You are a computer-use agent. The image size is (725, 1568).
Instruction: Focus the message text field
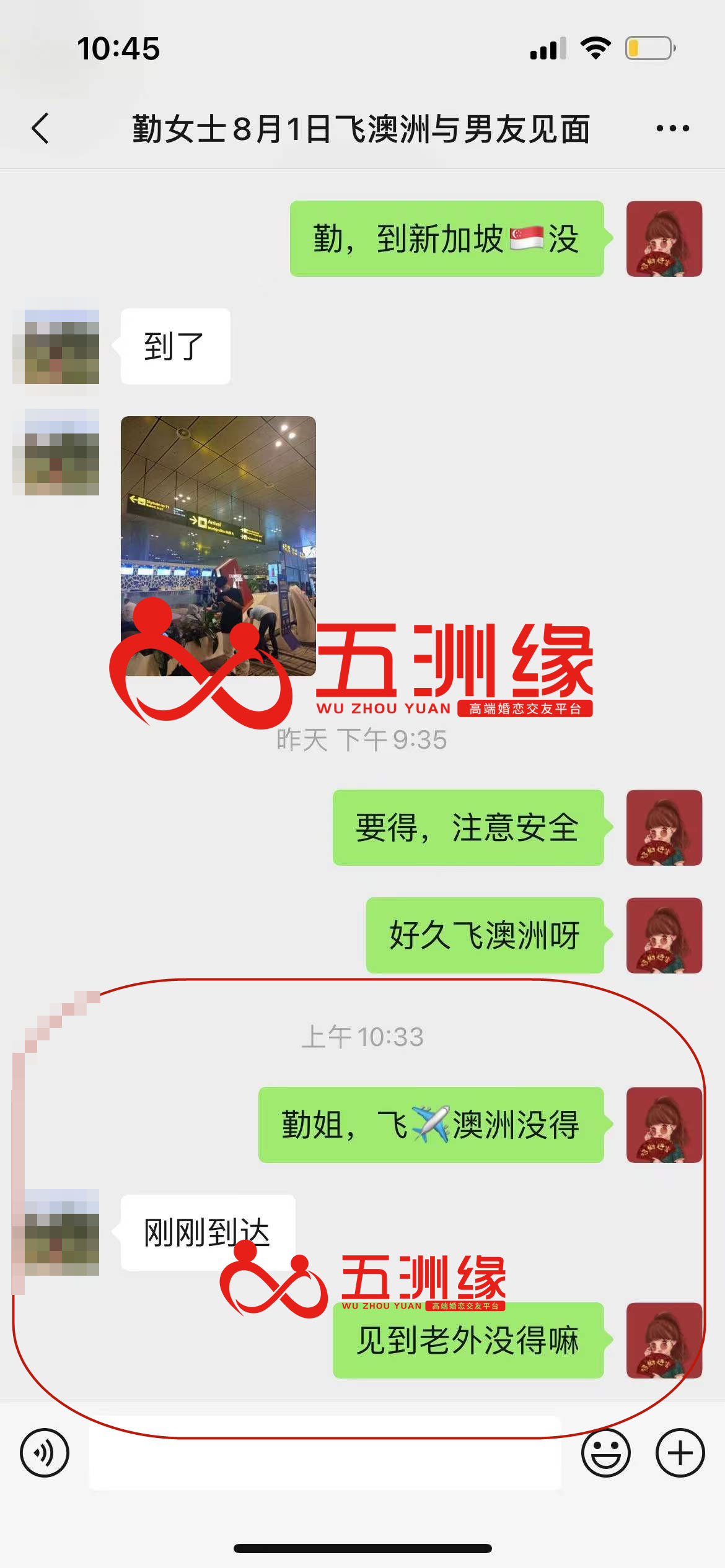(x=325, y=1454)
